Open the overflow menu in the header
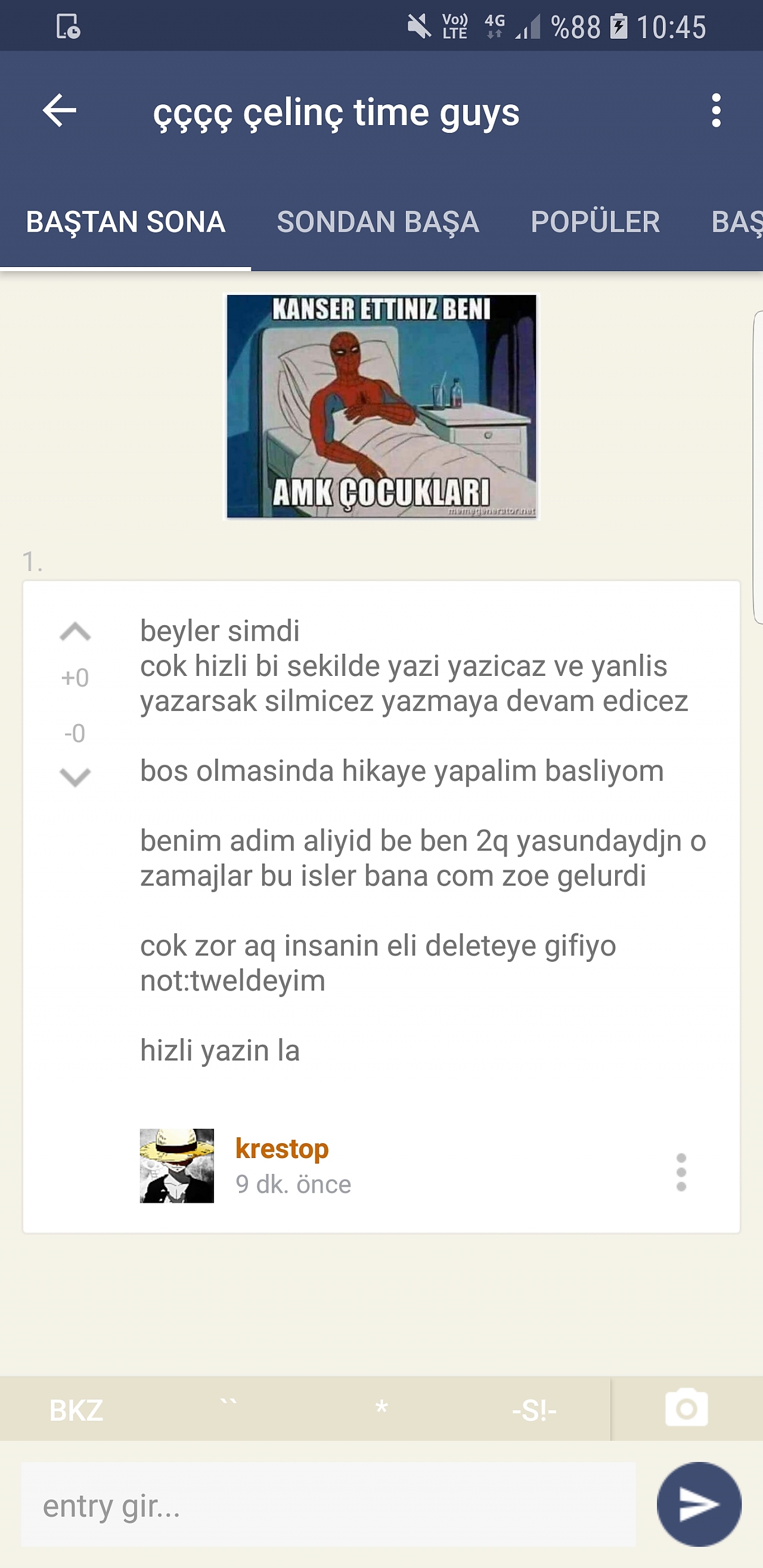 (x=716, y=111)
